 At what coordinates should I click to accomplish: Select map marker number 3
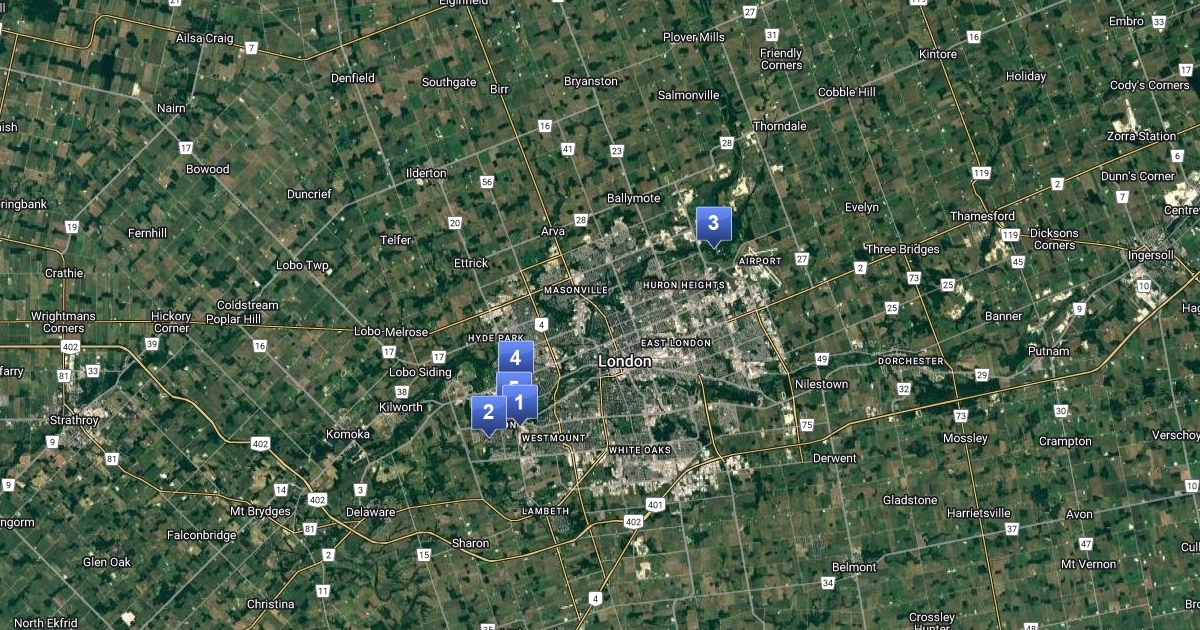713,222
